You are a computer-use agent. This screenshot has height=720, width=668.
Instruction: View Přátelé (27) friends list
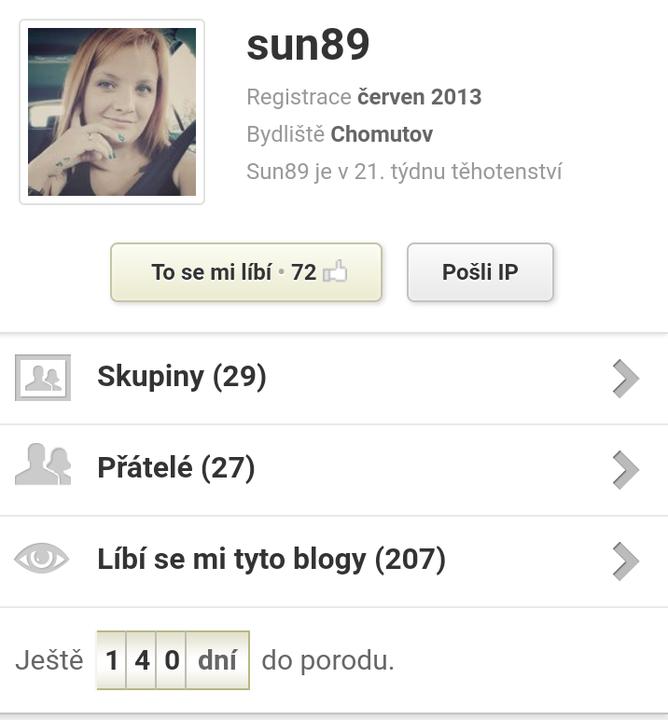point(334,469)
